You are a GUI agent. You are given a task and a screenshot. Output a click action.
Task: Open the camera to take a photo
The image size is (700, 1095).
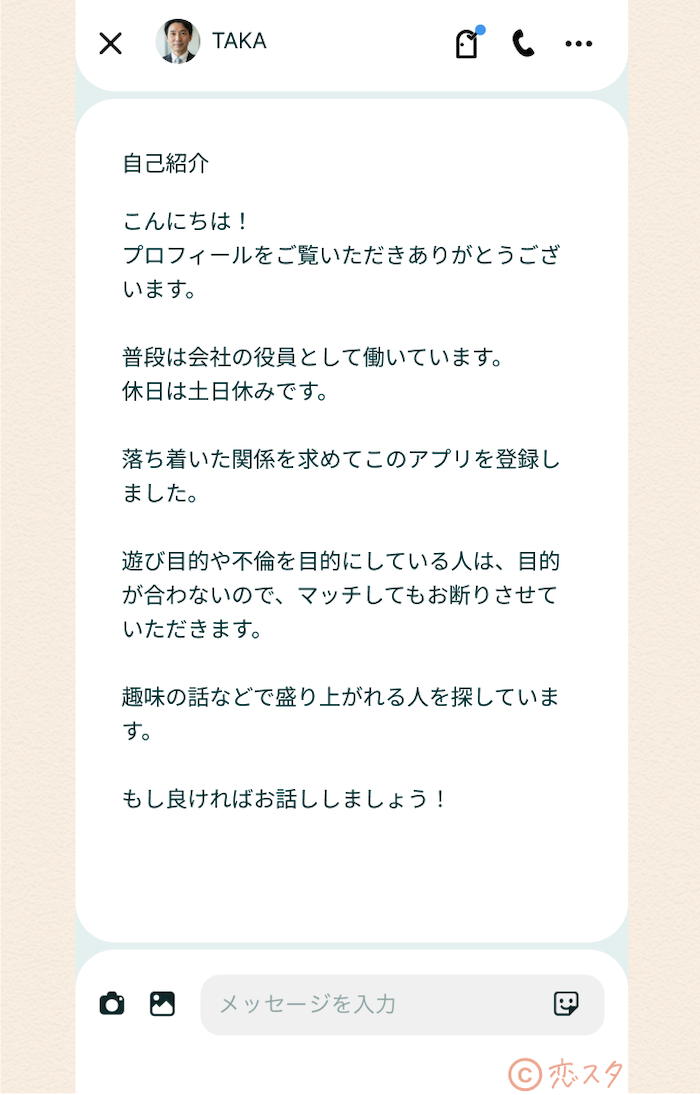tap(112, 1004)
